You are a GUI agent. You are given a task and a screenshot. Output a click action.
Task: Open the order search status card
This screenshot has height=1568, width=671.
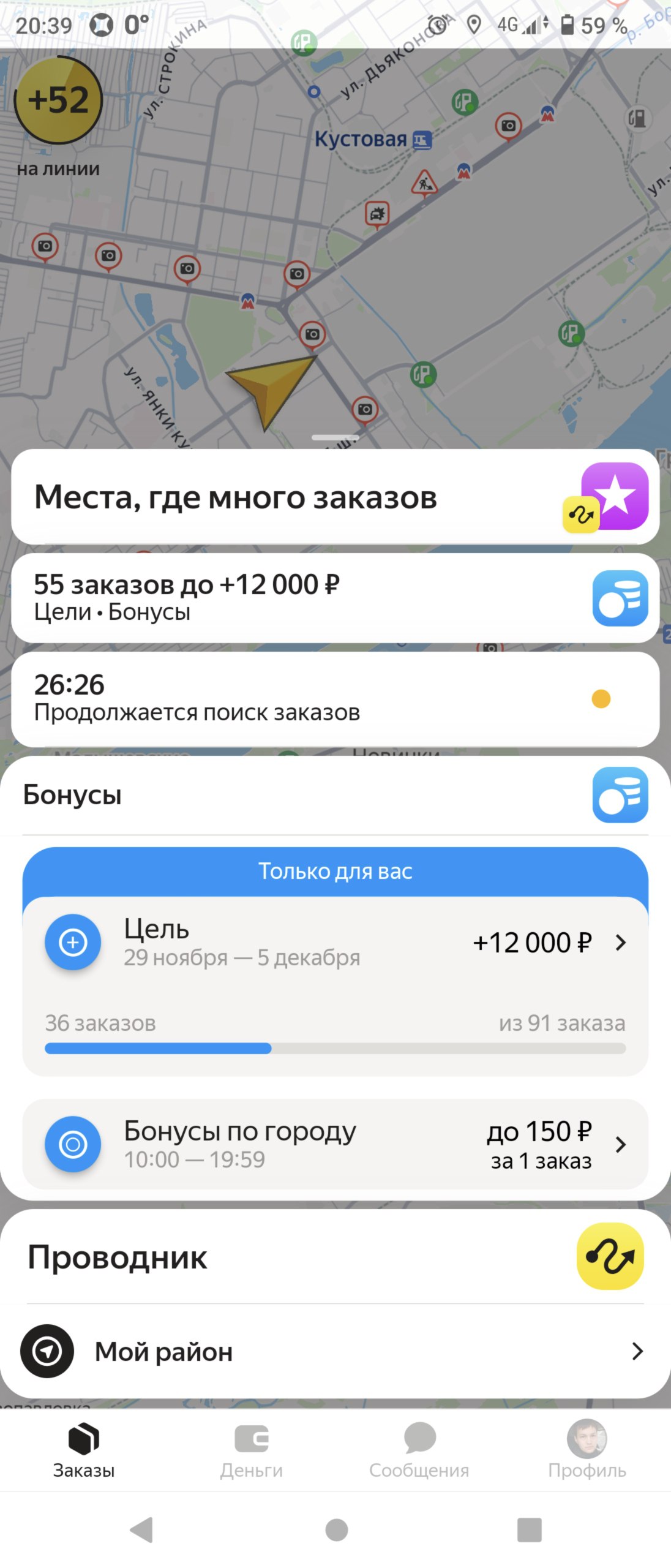(x=335, y=699)
